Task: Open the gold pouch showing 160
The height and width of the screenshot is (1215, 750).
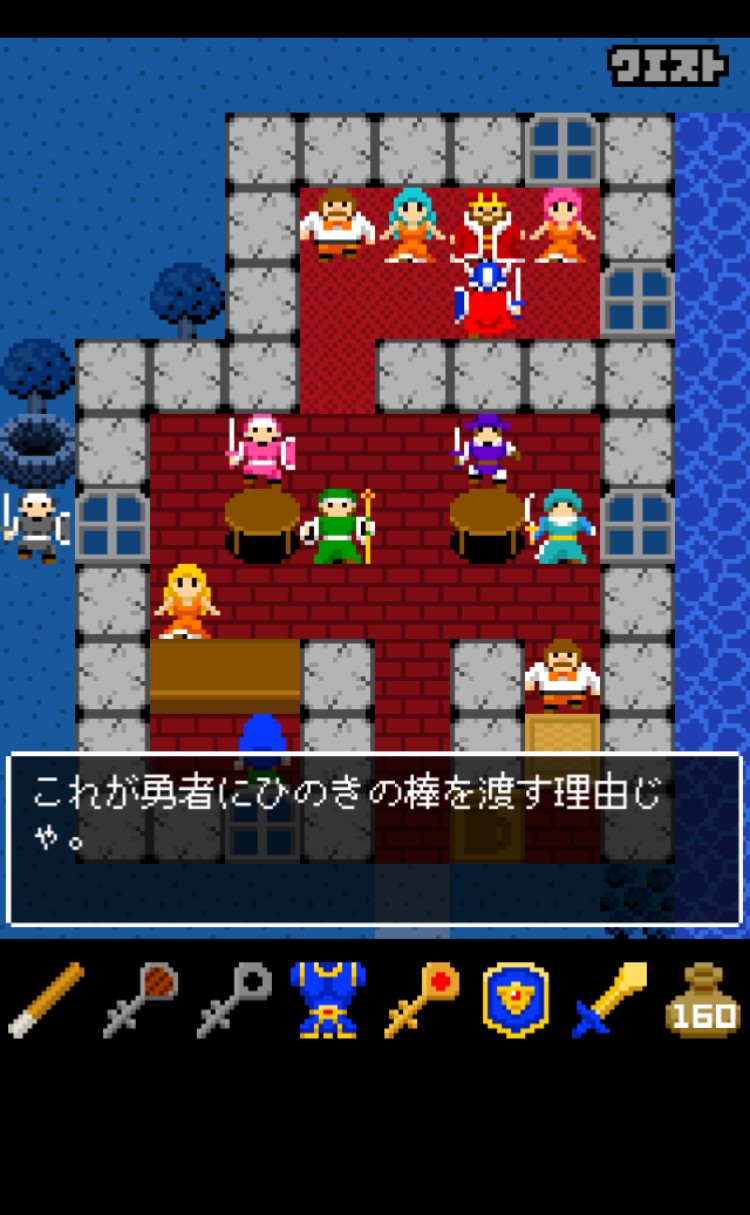Action: point(703,1000)
